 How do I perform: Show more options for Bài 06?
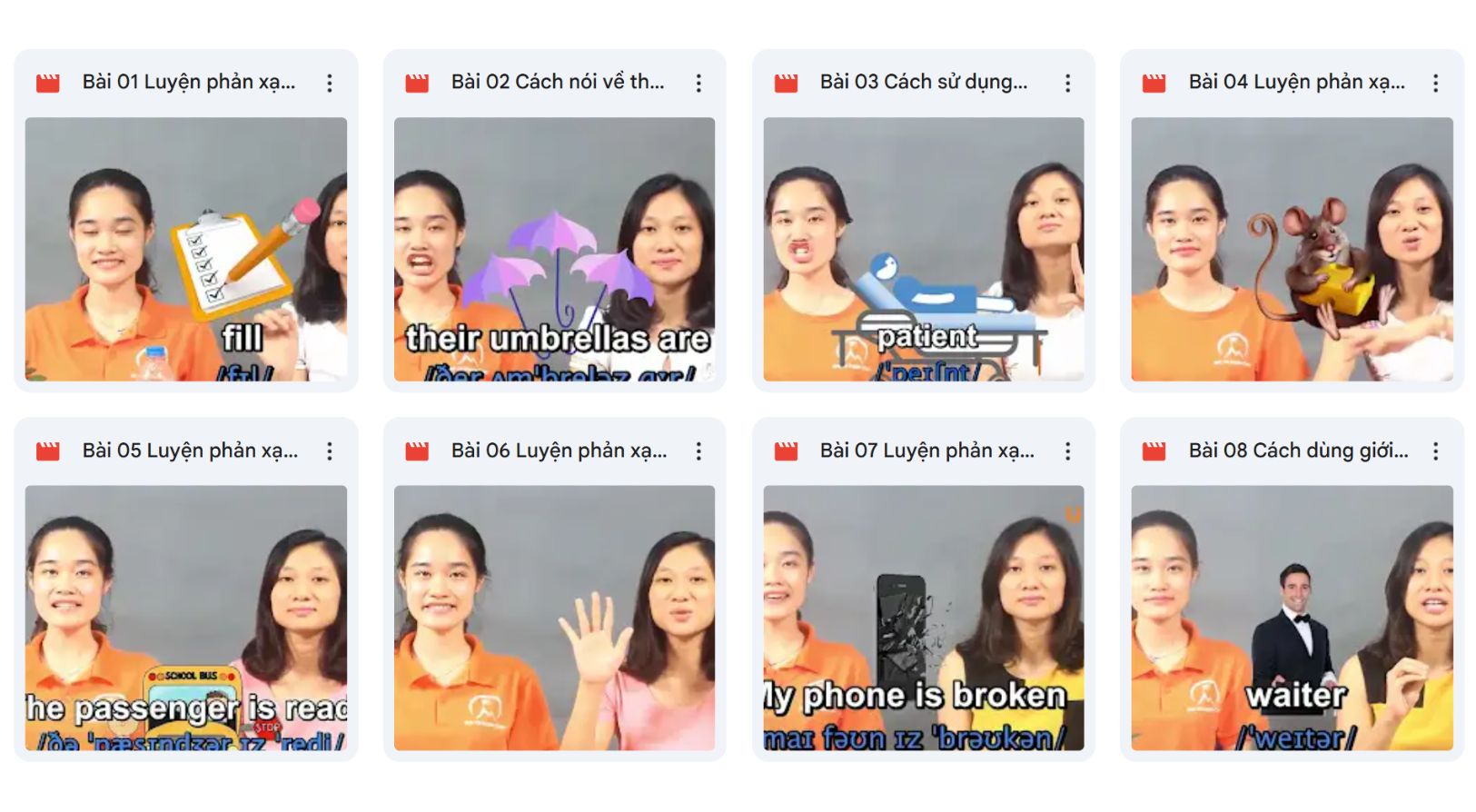click(698, 451)
